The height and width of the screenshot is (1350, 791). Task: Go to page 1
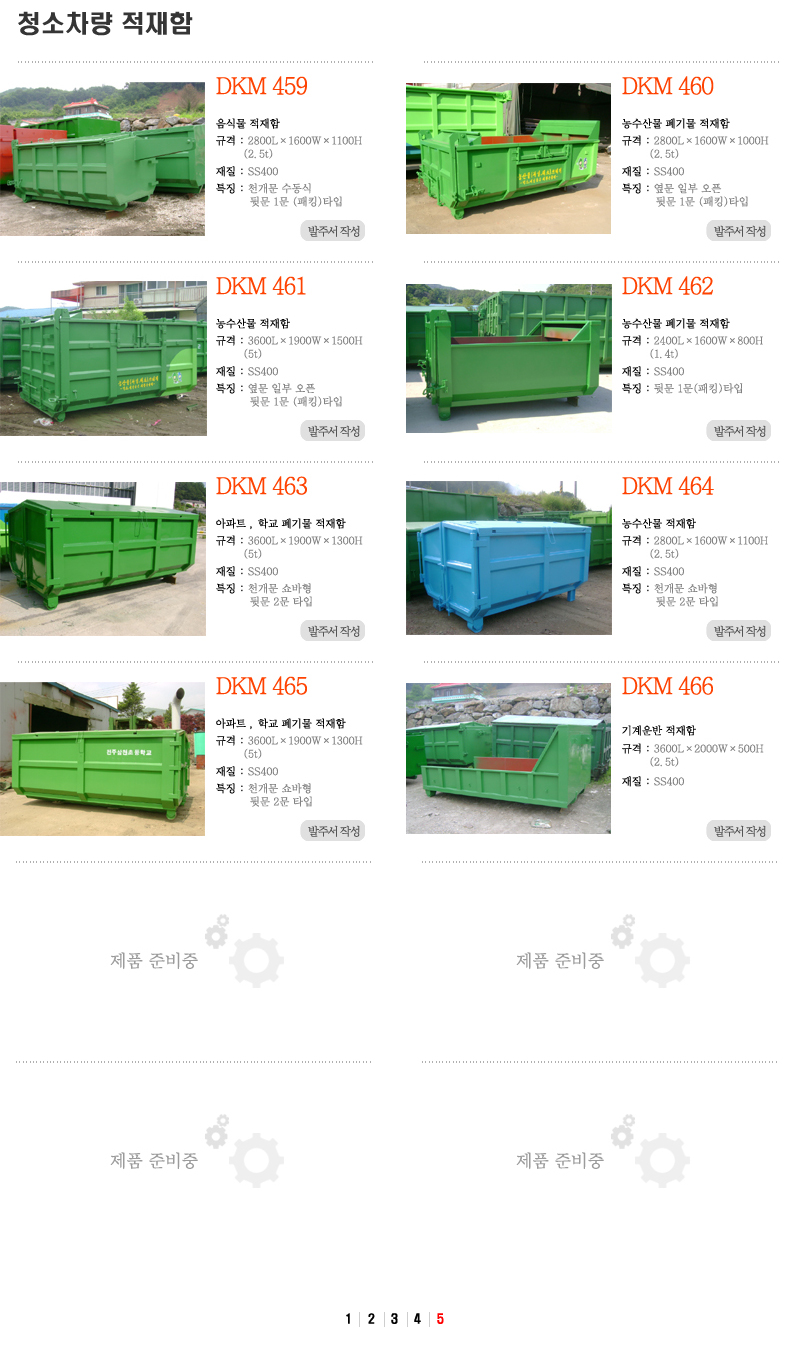[348, 1319]
